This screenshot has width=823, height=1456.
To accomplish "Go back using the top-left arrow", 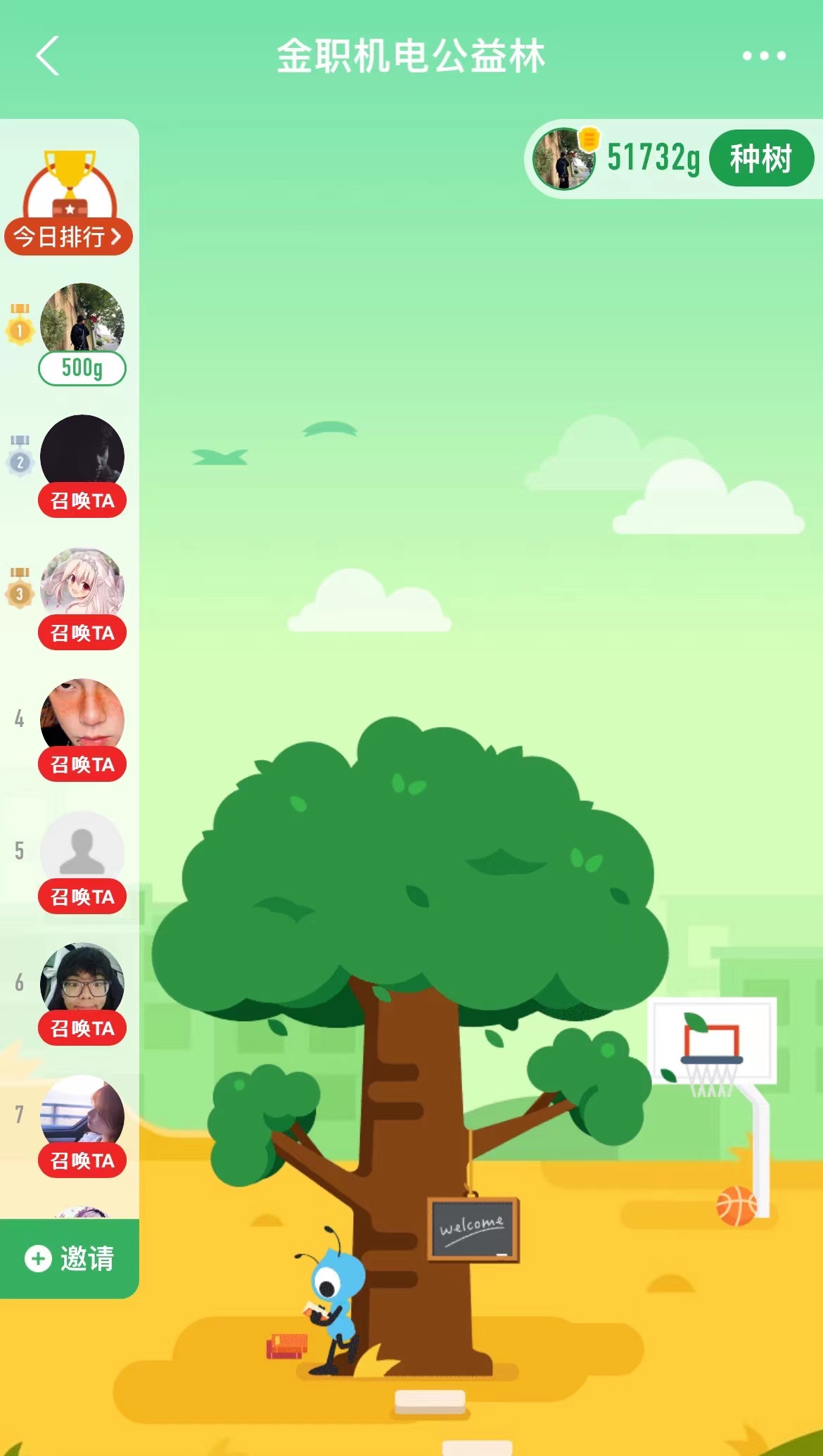I will [47, 56].
